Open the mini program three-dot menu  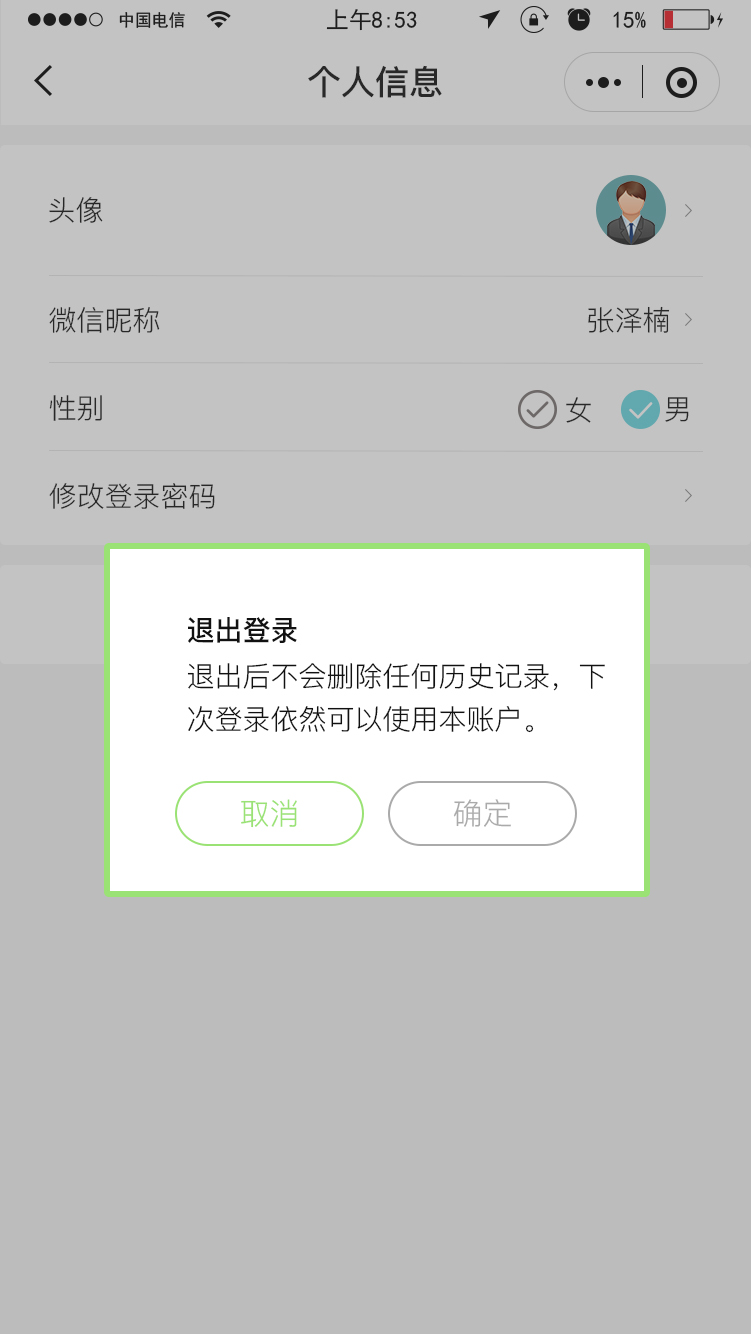[603, 82]
